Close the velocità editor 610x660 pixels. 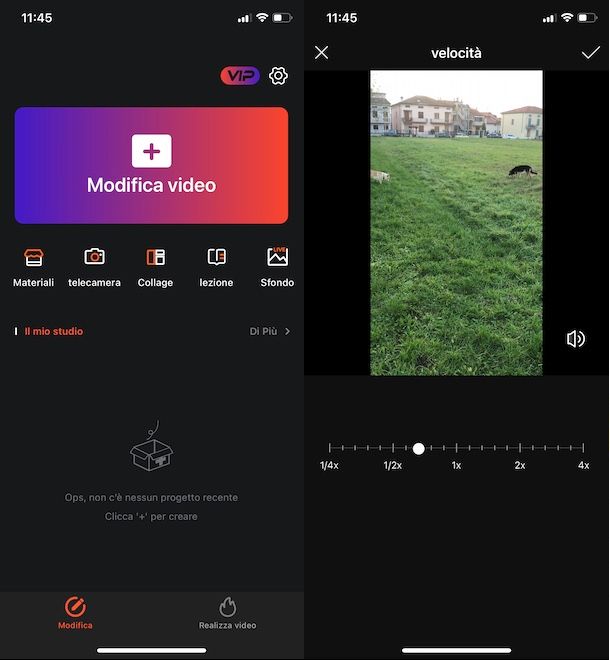tap(321, 53)
